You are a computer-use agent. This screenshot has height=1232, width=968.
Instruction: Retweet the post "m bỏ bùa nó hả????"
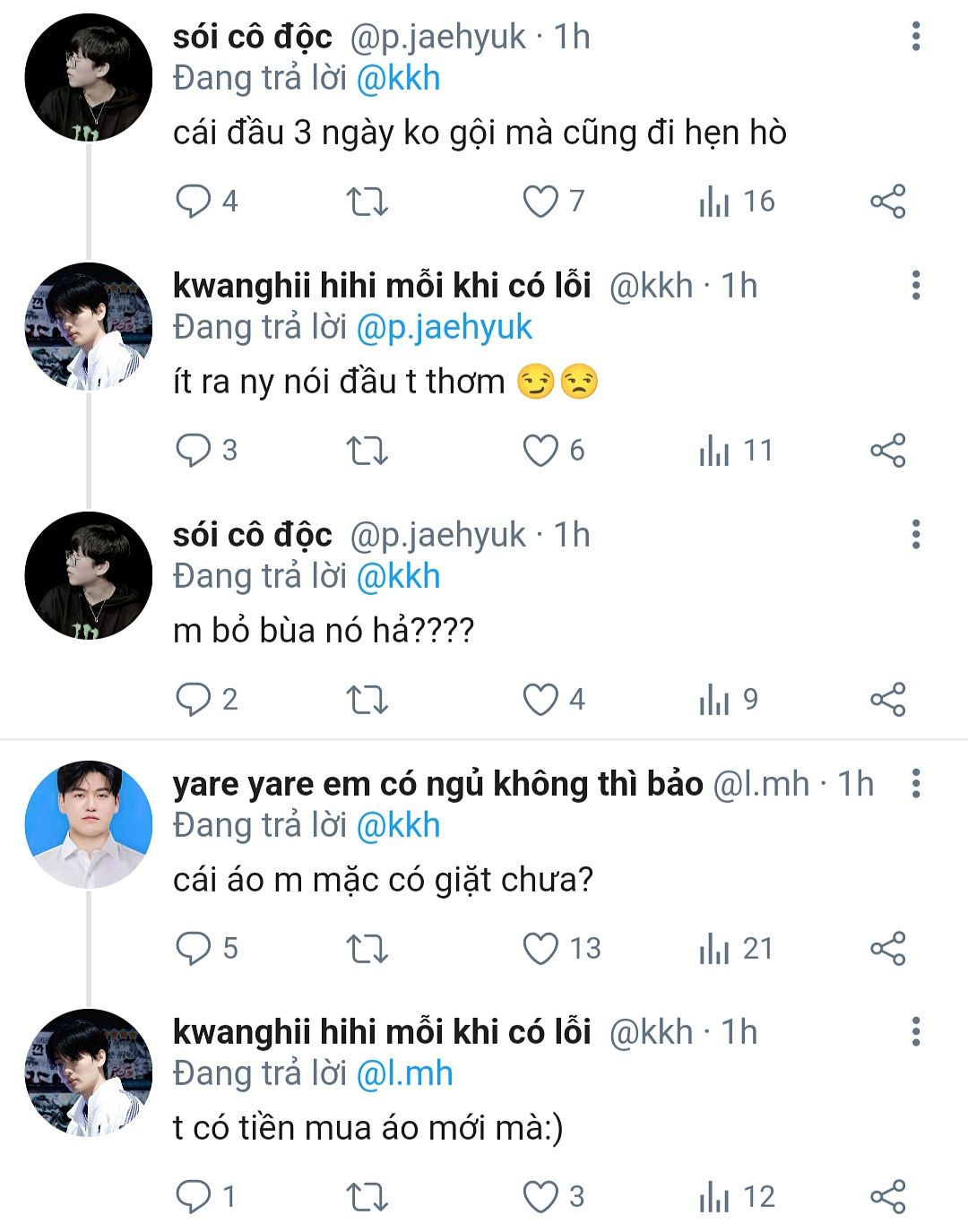[x=367, y=700]
